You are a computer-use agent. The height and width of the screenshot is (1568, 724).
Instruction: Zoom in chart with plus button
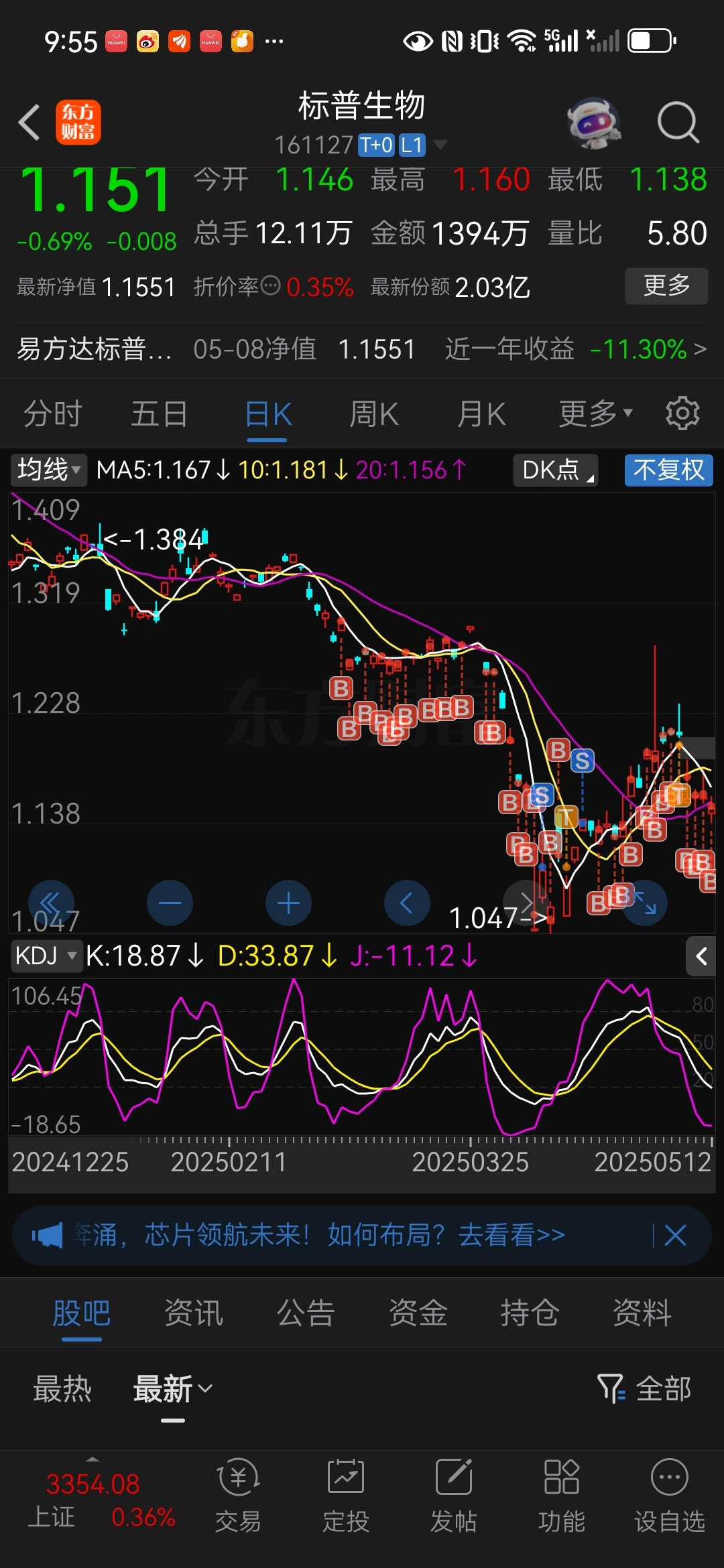pyautogui.click(x=288, y=903)
